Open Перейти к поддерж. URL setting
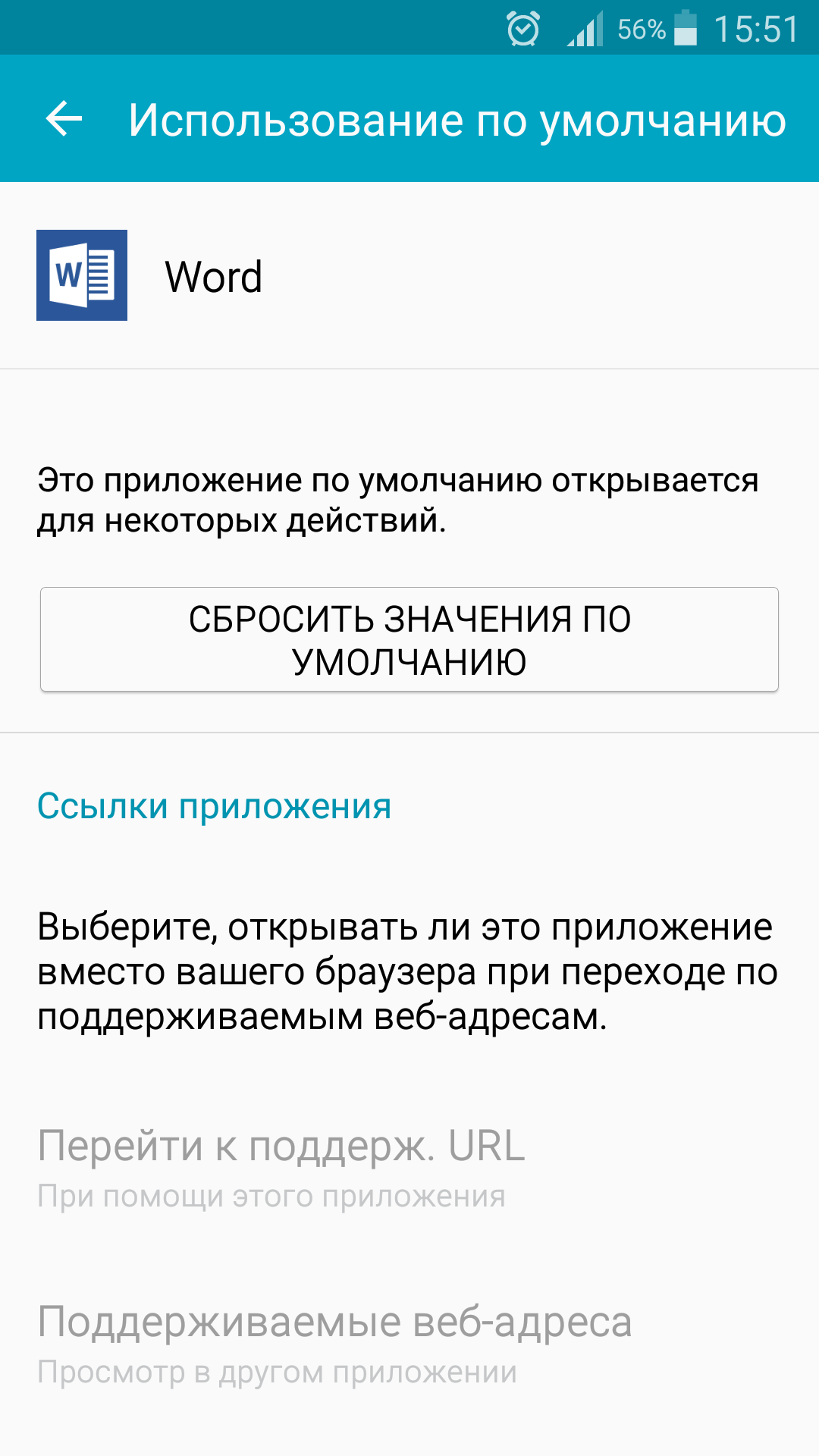 409,1168
